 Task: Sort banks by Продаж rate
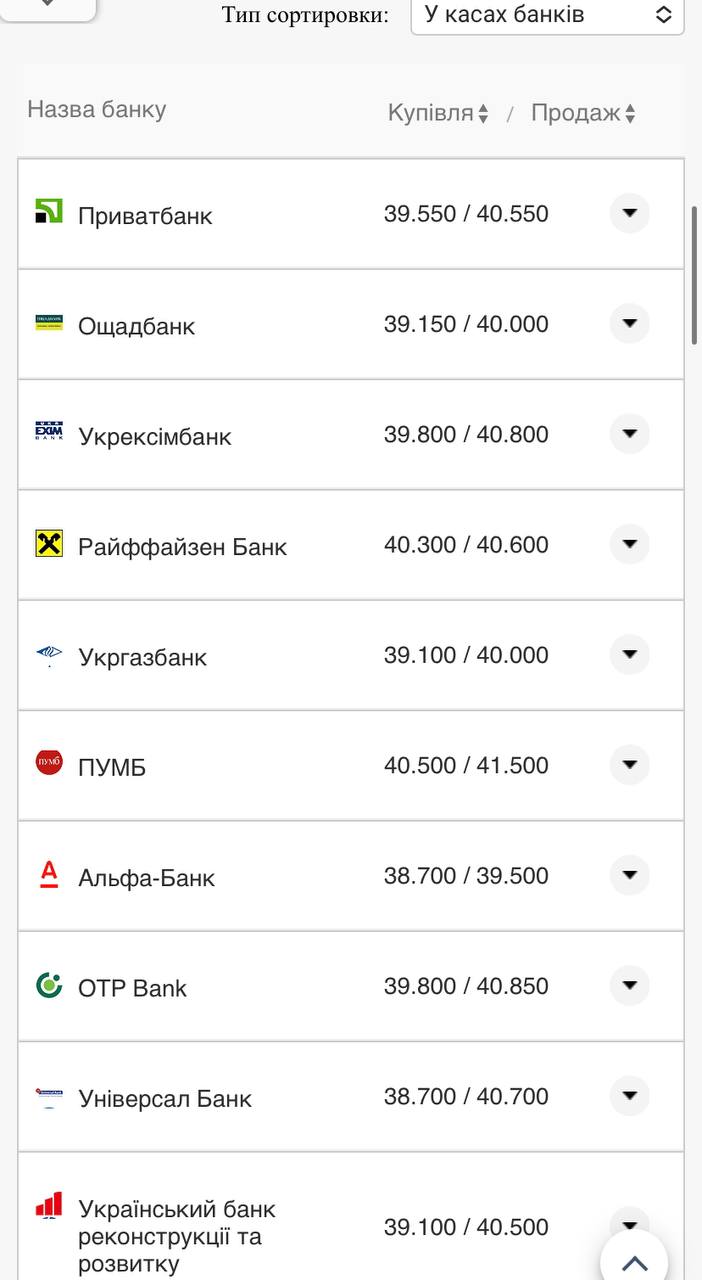tap(583, 114)
